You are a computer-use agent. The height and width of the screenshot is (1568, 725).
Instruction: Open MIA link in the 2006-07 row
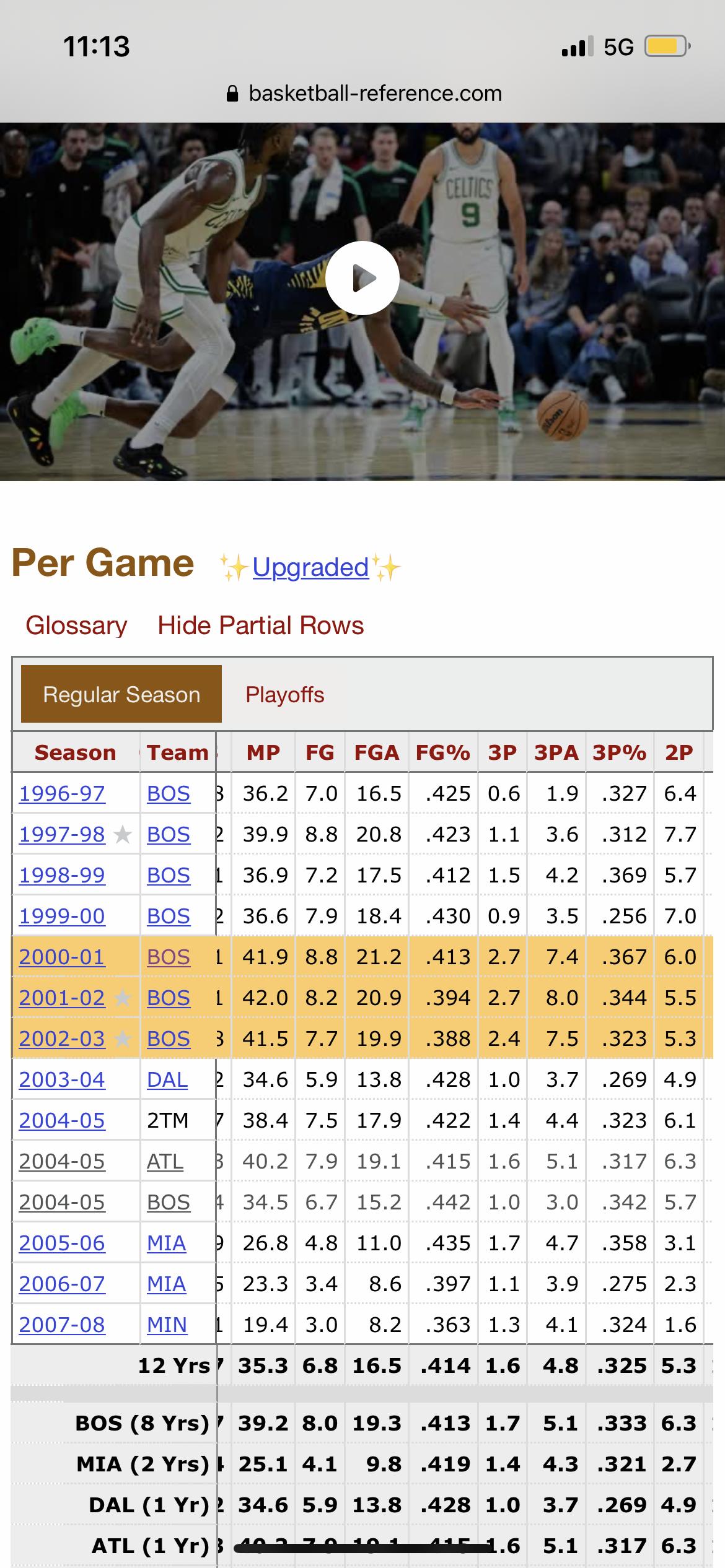[166, 1284]
